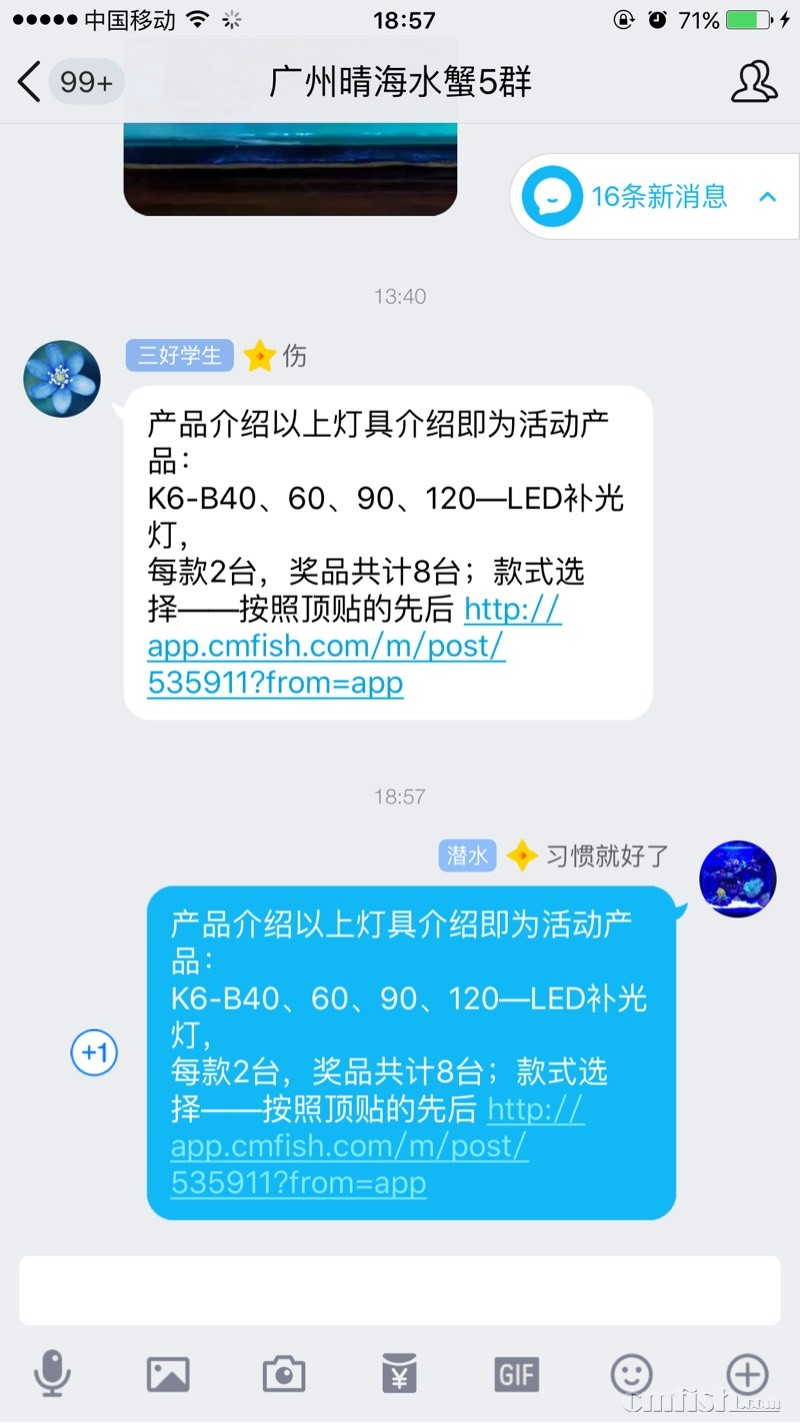800x1423 pixels.
Task: Open the cmfish link in the blue bubble
Action: click(349, 1146)
